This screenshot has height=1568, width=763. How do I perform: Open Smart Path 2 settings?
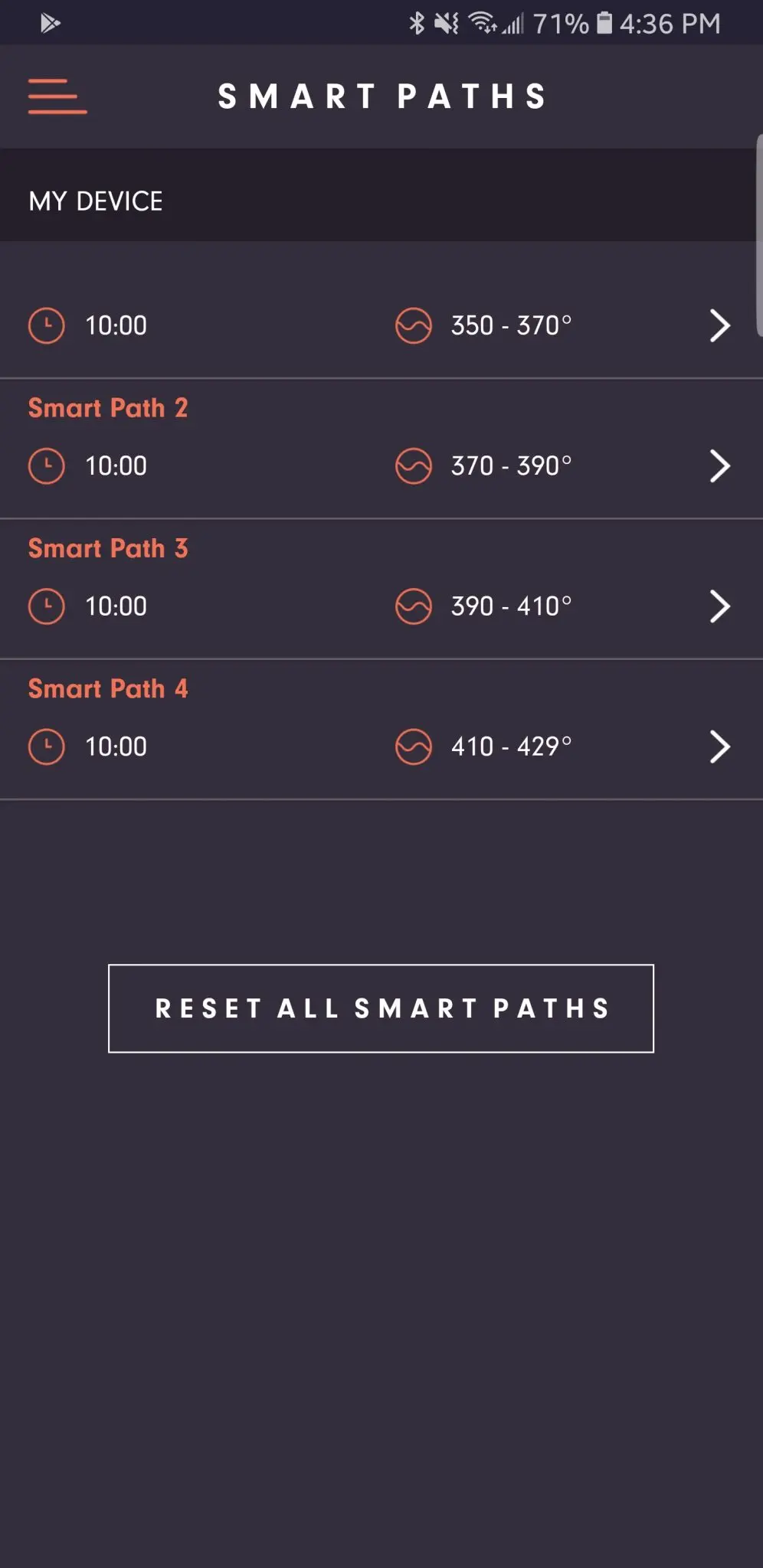coord(719,466)
